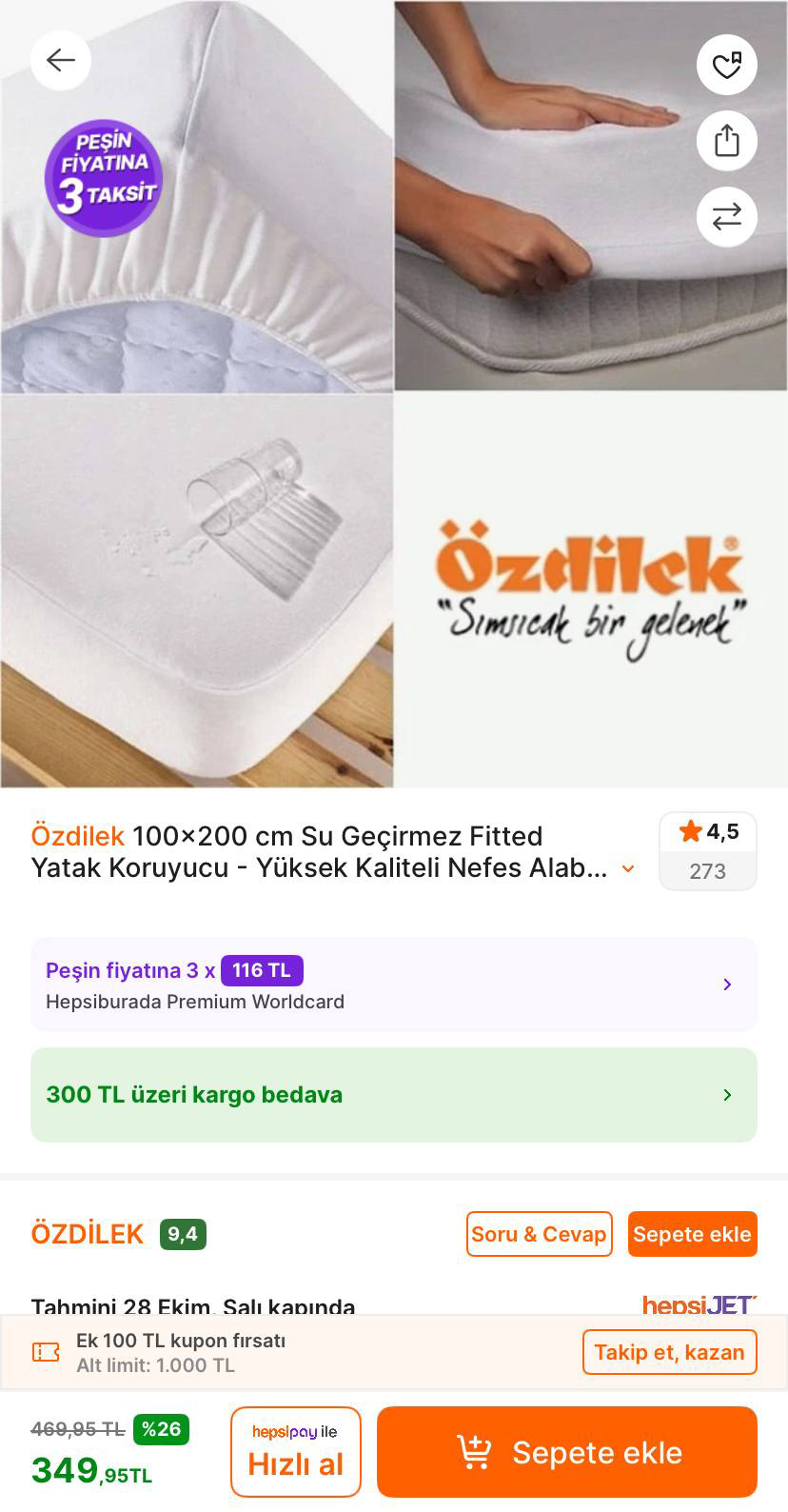Expand the full product title
788x1512 pixels.
628,868
